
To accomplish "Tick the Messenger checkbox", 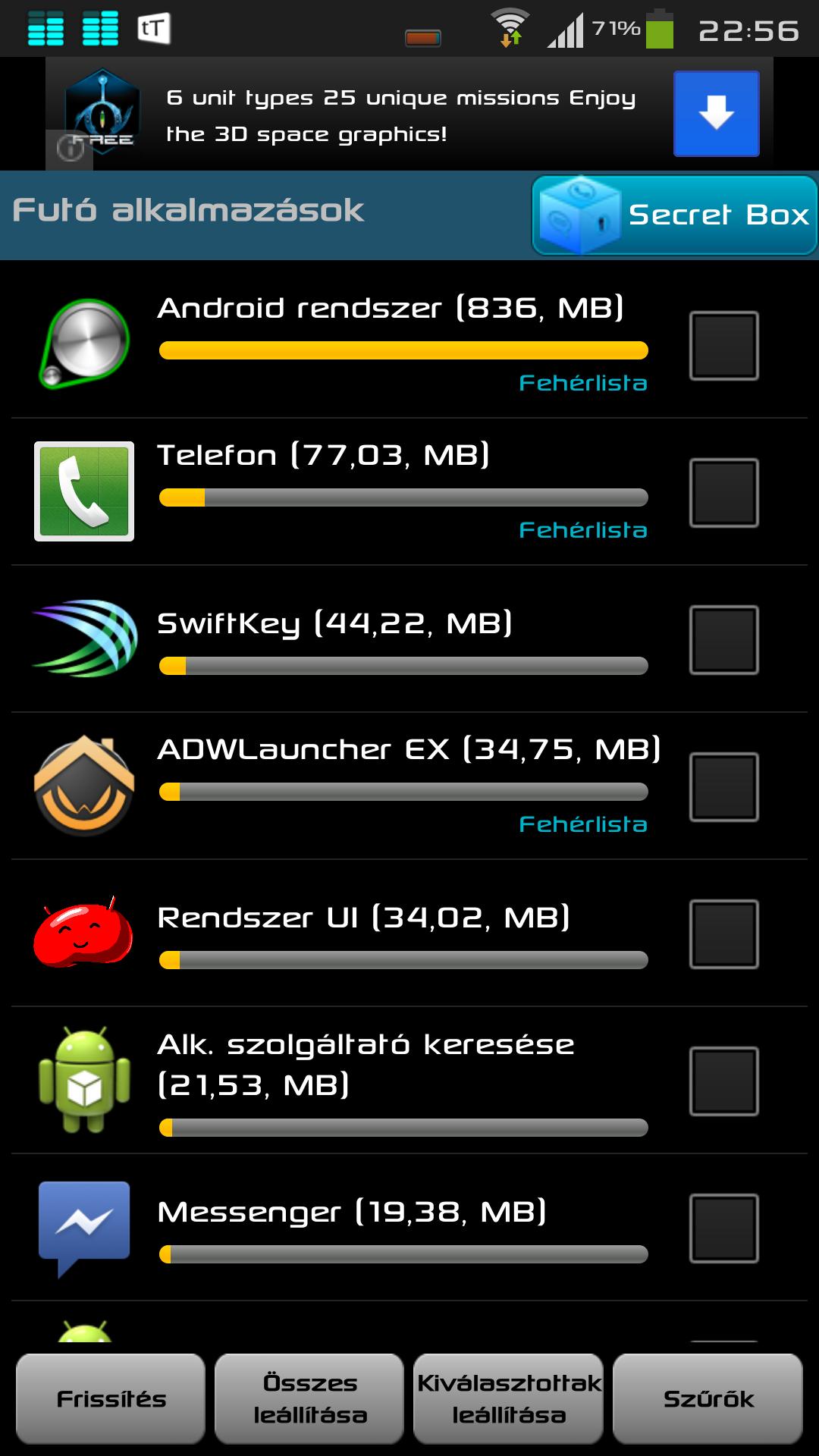I will click(723, 1228).
